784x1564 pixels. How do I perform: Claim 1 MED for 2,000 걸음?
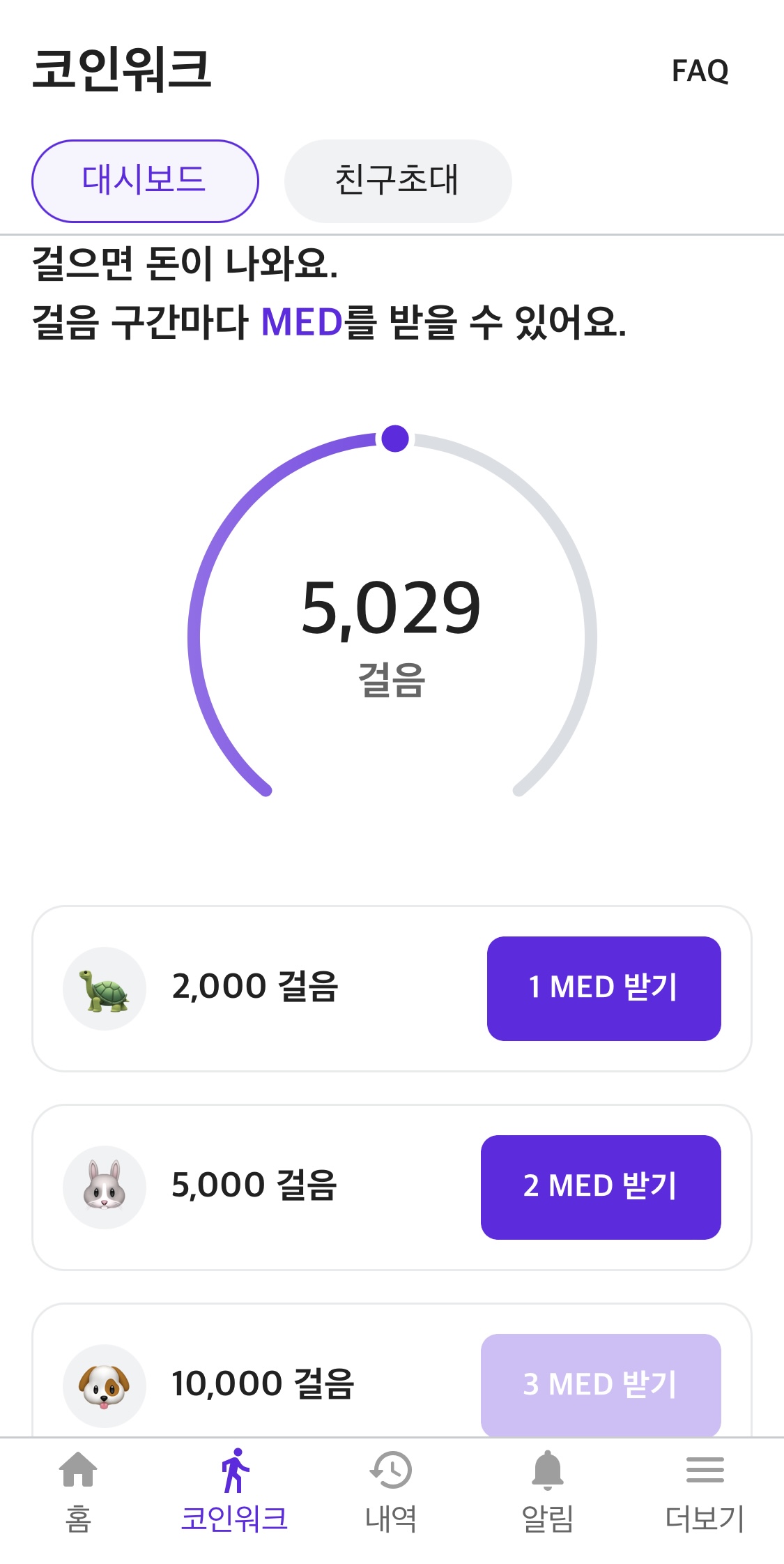click(604, 988)
